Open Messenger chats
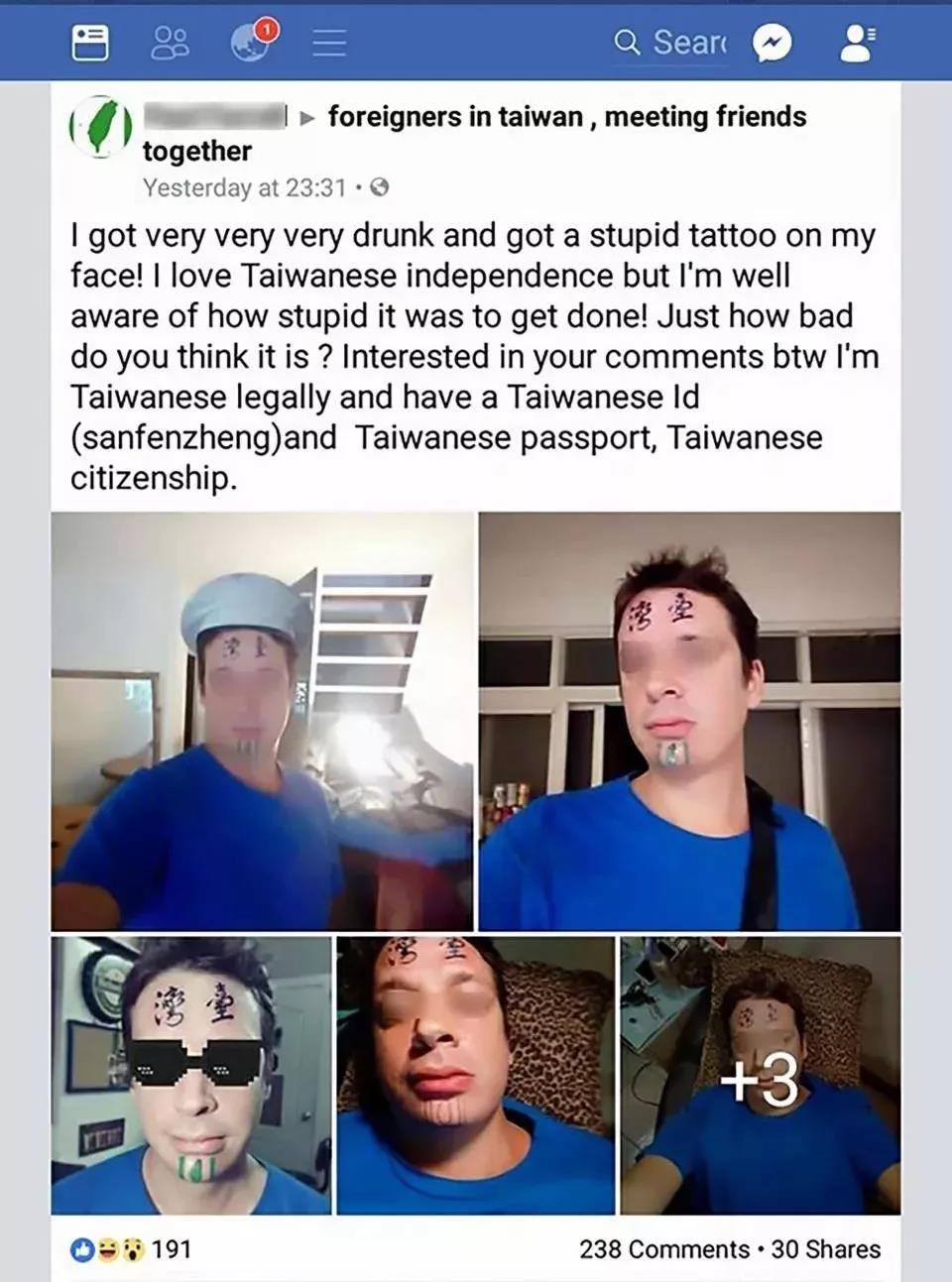Image resolution: width=952 pixels, height=1282 pixels. coord(773,43)
